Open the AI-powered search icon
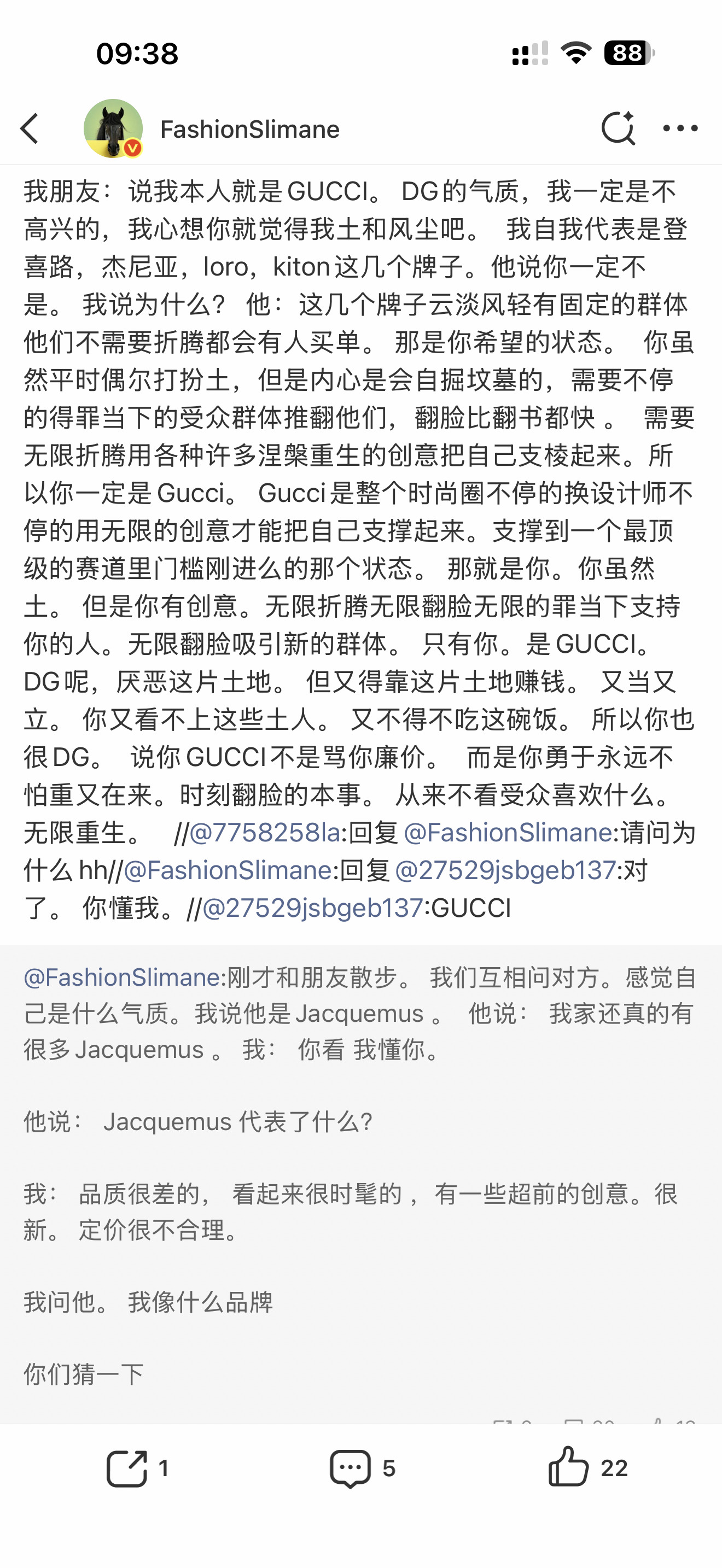Viewport: 722px width, 1568px height. click(618, 128)
